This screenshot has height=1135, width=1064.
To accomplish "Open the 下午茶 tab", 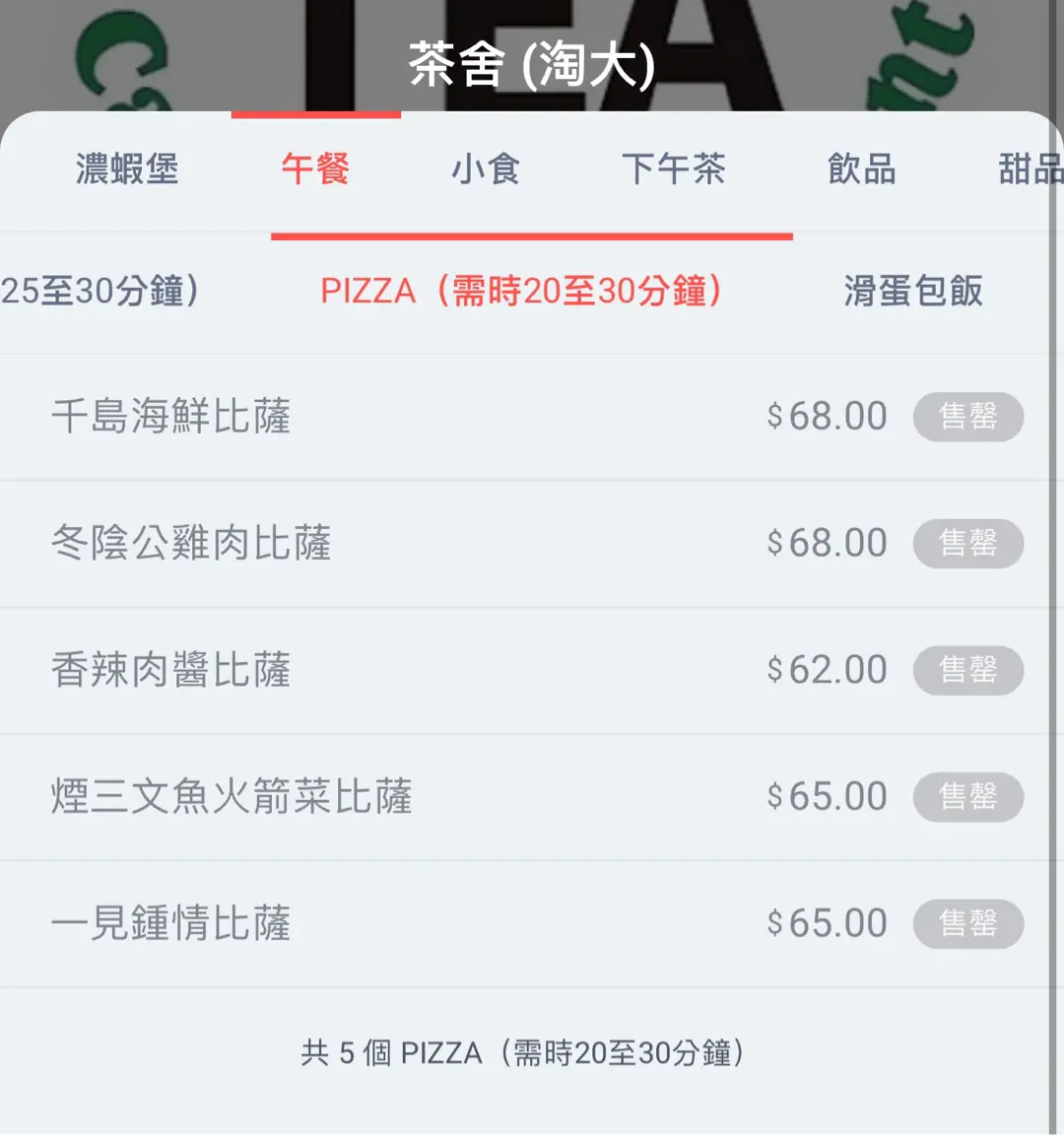I will click(673, 169).
